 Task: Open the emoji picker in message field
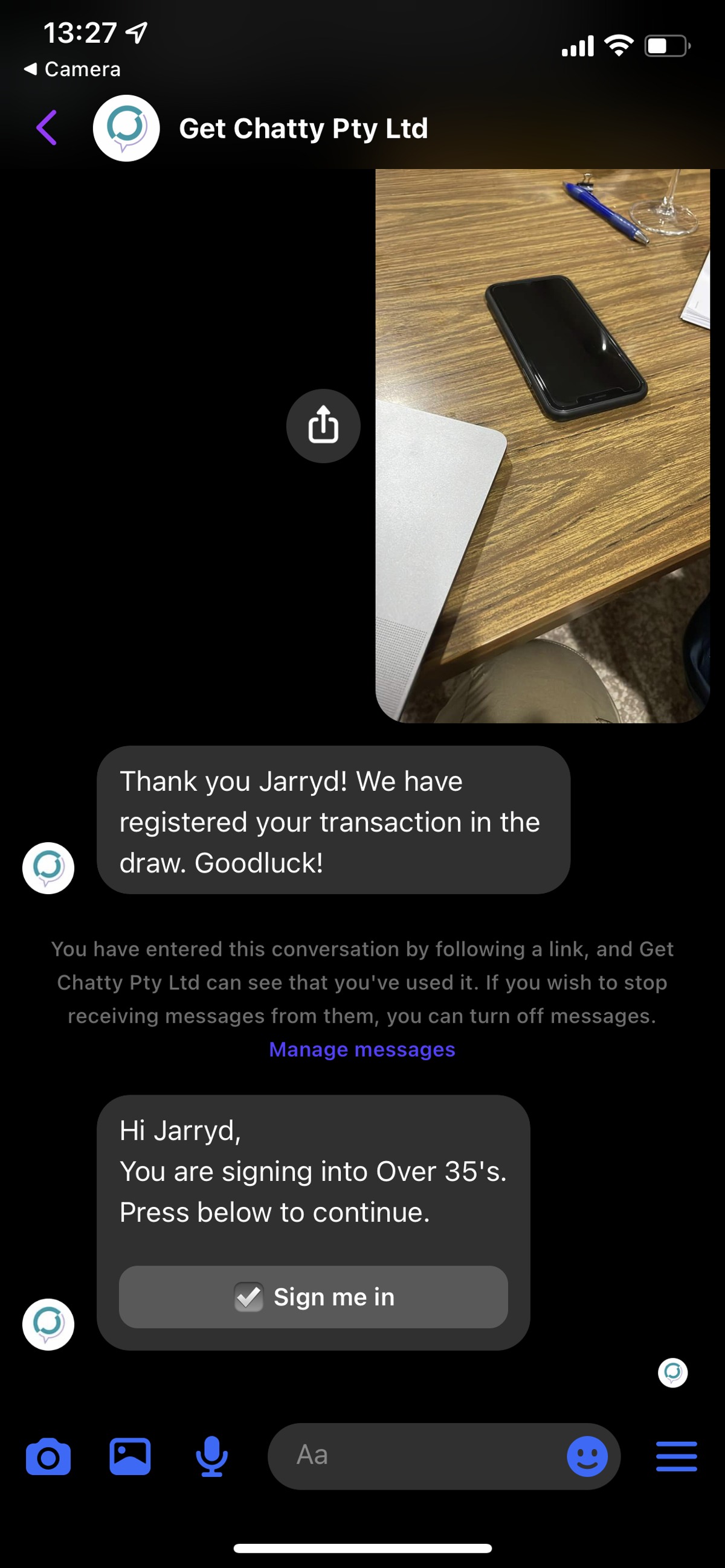click(587, 1456)
